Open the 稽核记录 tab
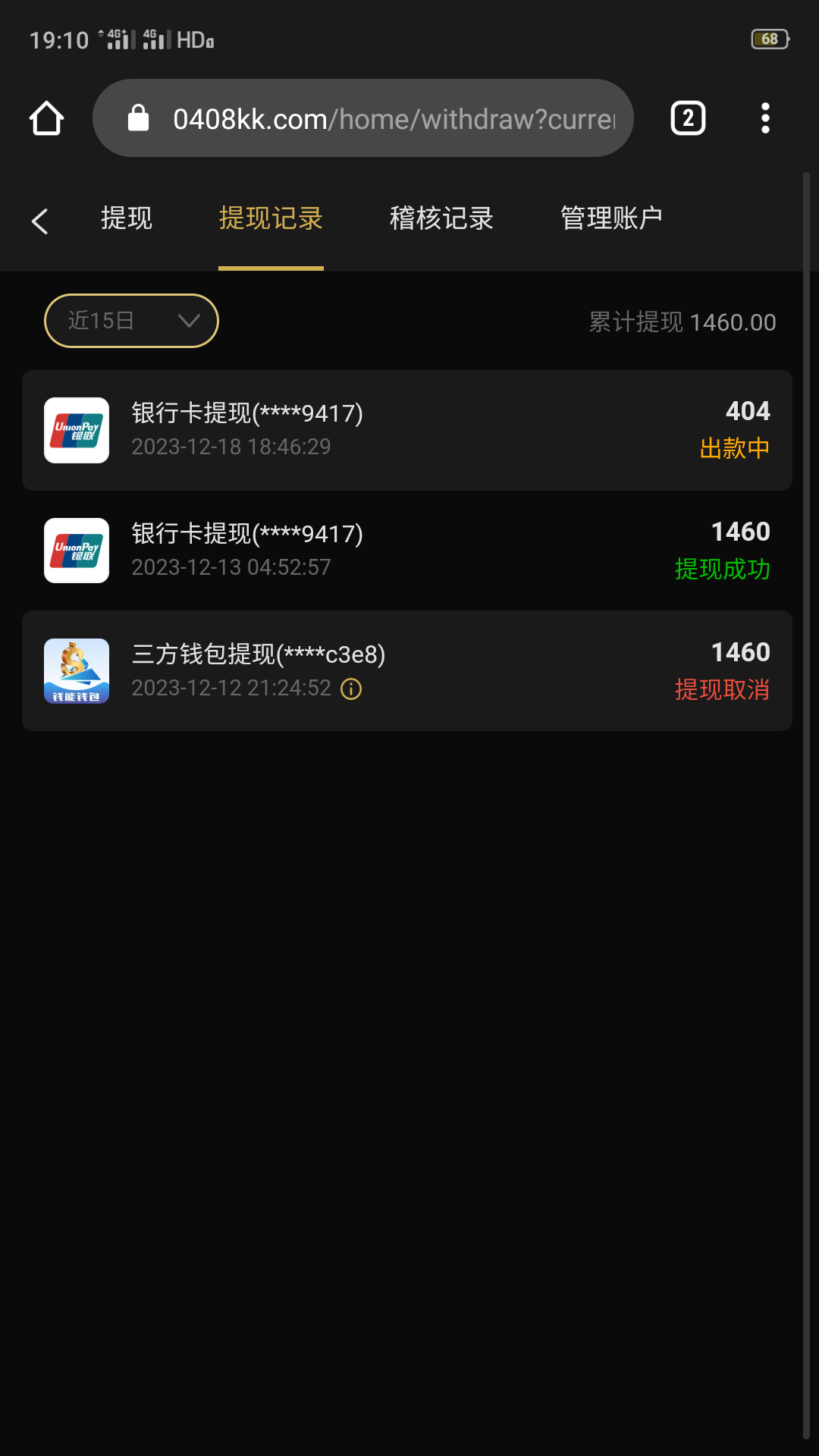The height and width of the screenshot is (1456, 819). [441, 218]
